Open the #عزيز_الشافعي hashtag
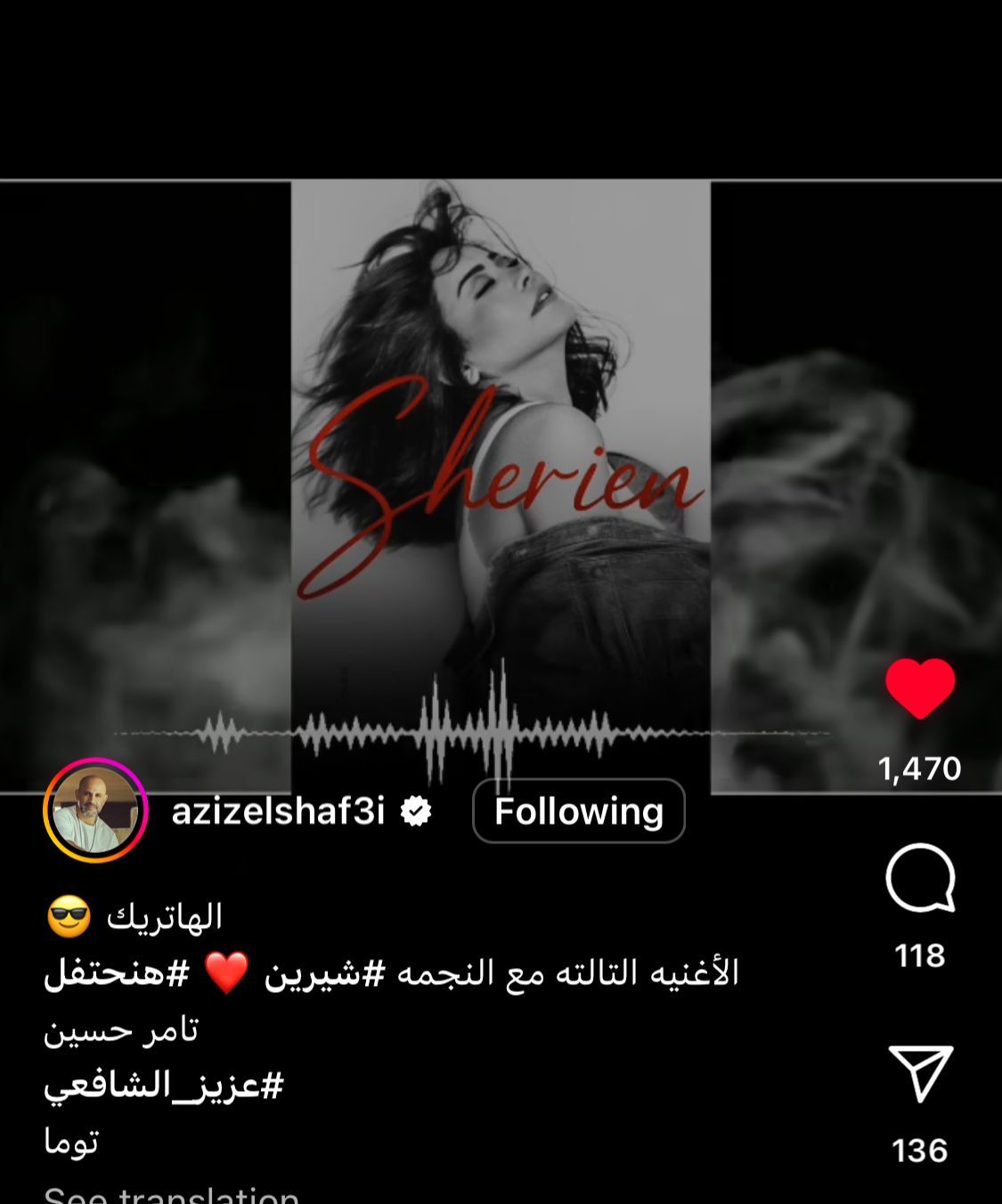This screenshot has height=1204, width=1002. 164,1086
